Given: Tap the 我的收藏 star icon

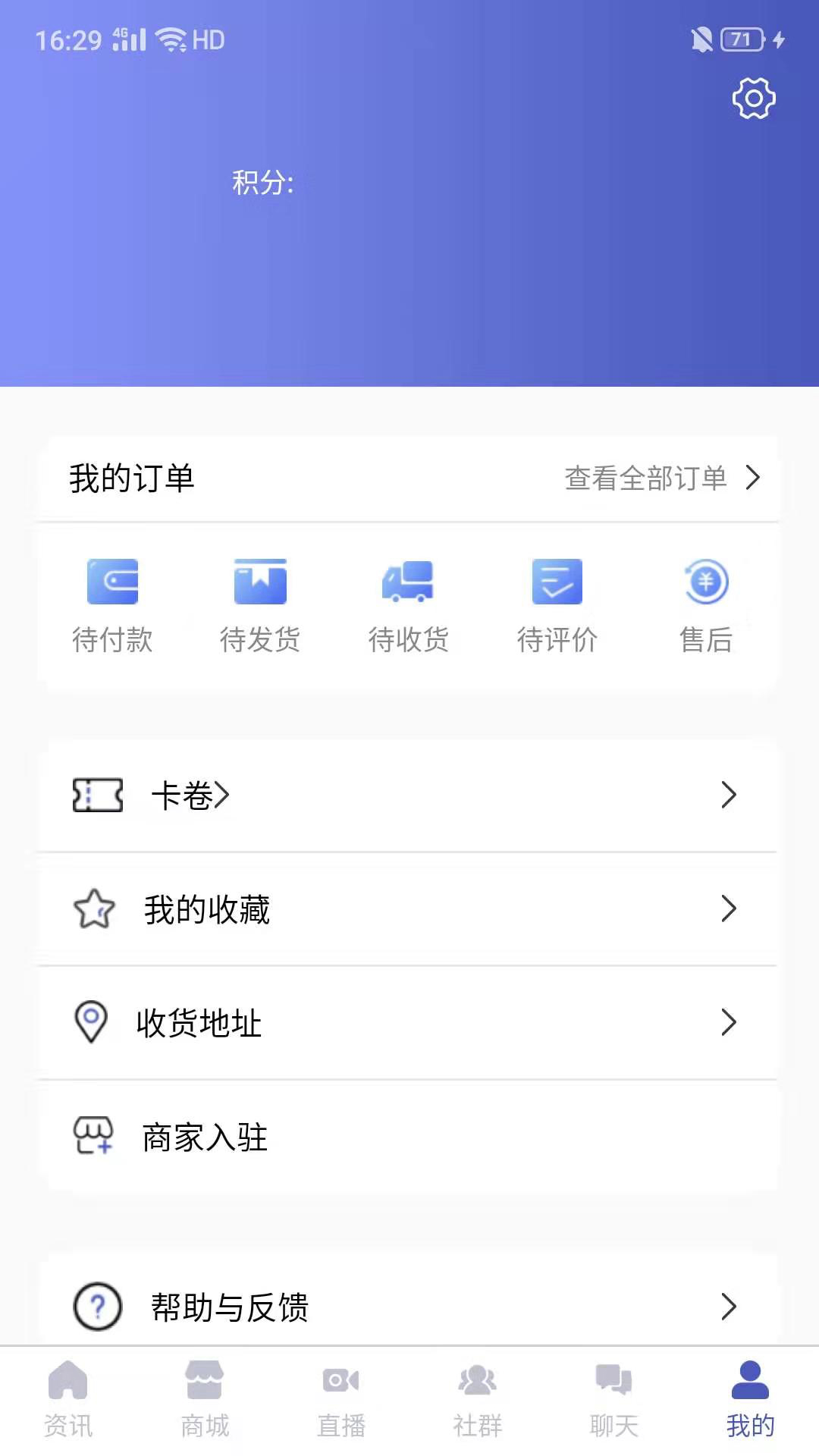Looking at the screenshot, I should (94, 909).
